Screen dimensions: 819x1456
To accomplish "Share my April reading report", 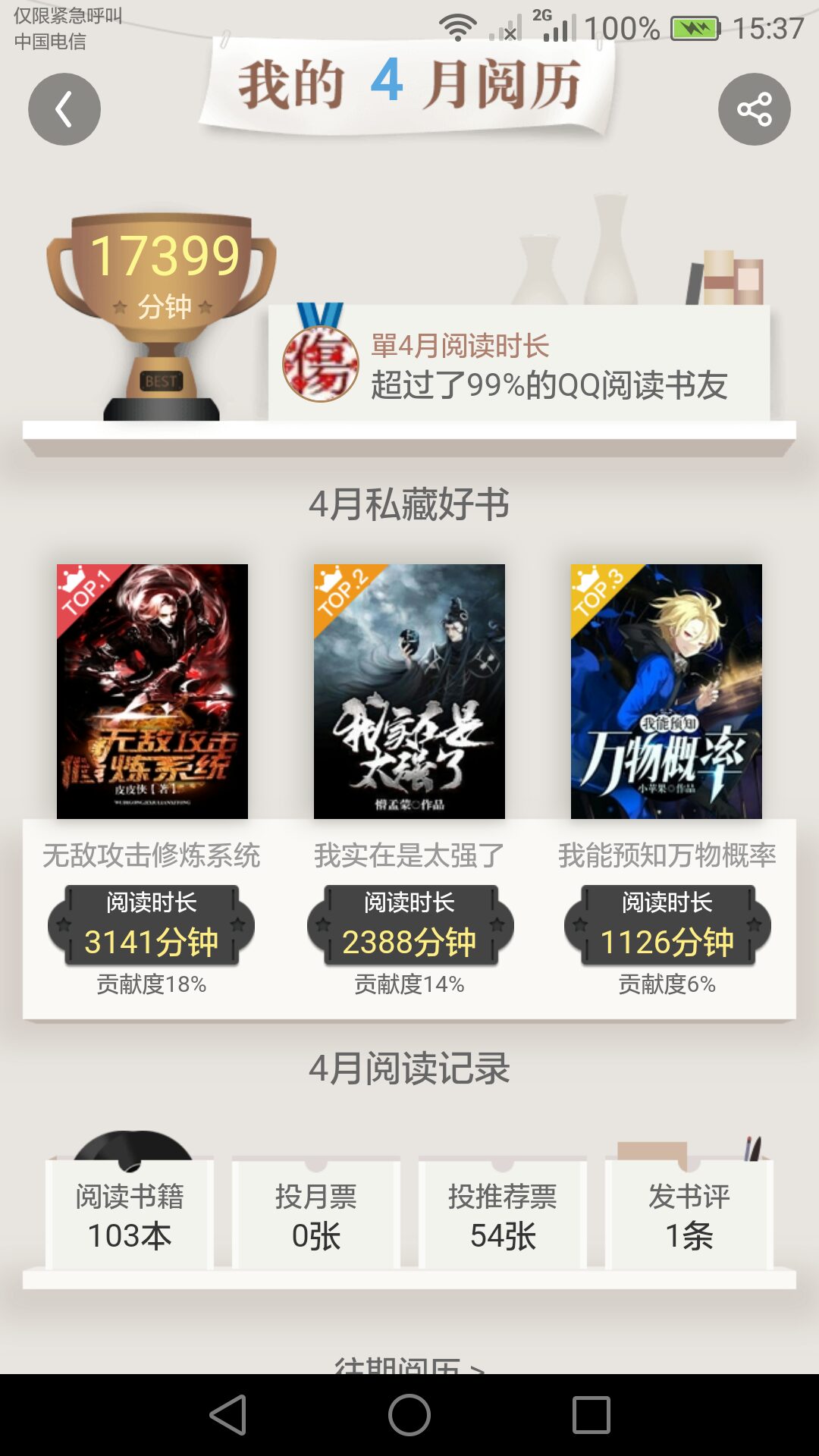I will click(x=754, y=109).
